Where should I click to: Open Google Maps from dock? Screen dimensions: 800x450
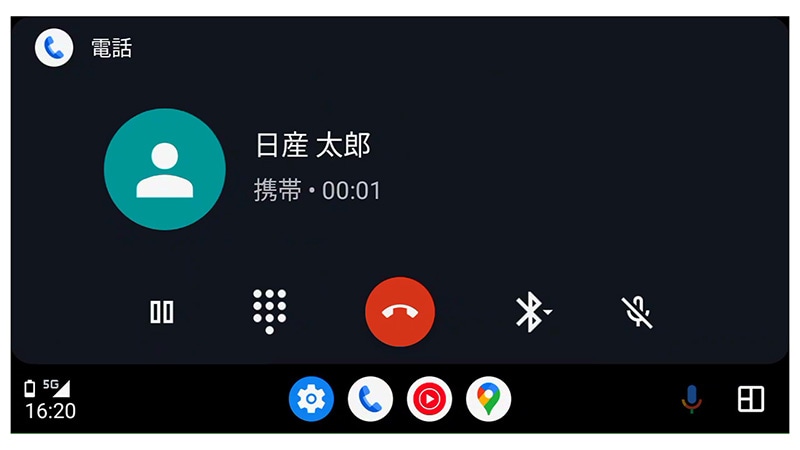[x=488, y=400]
